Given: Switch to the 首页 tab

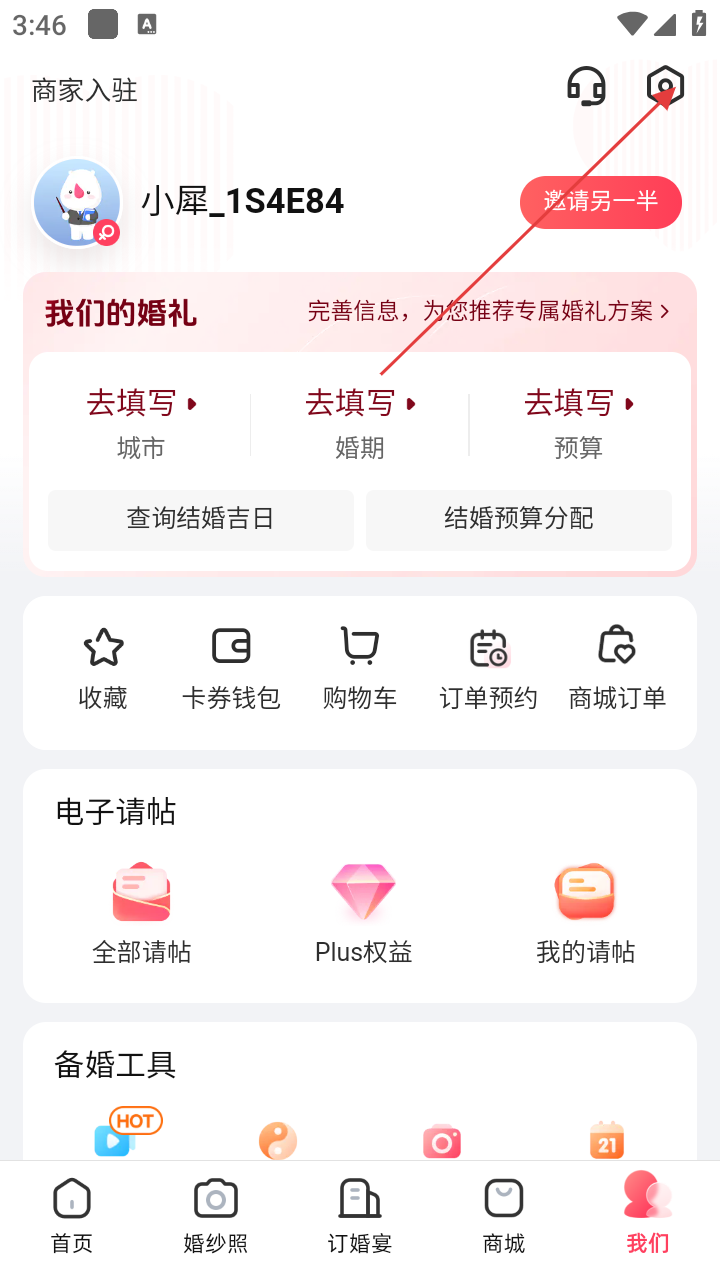Looking at the screenshot, I should coord(72,1216).
